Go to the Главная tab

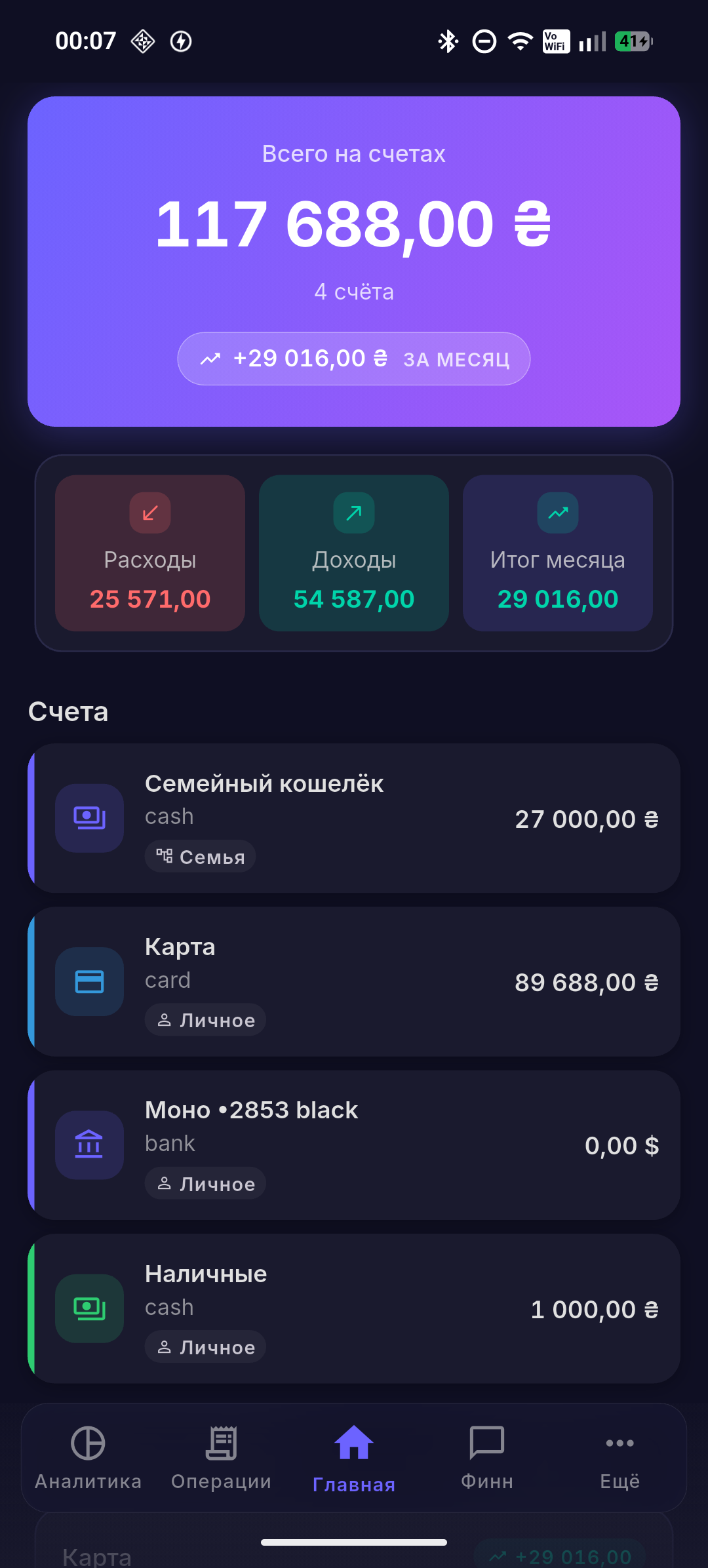coord(354,1458)
